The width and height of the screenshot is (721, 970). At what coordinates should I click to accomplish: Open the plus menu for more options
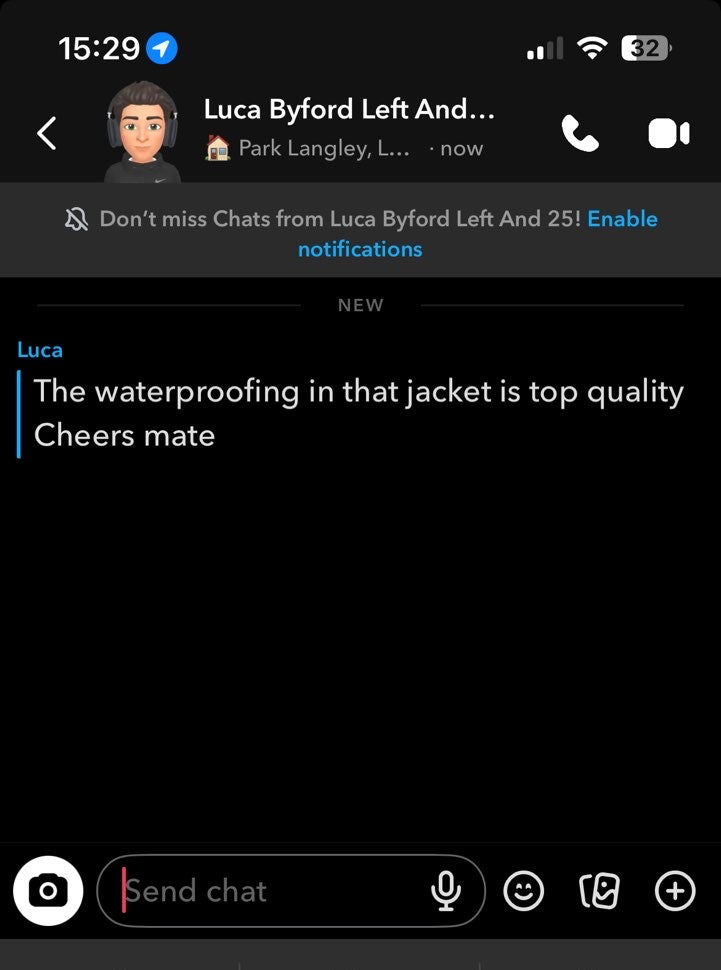675,891
